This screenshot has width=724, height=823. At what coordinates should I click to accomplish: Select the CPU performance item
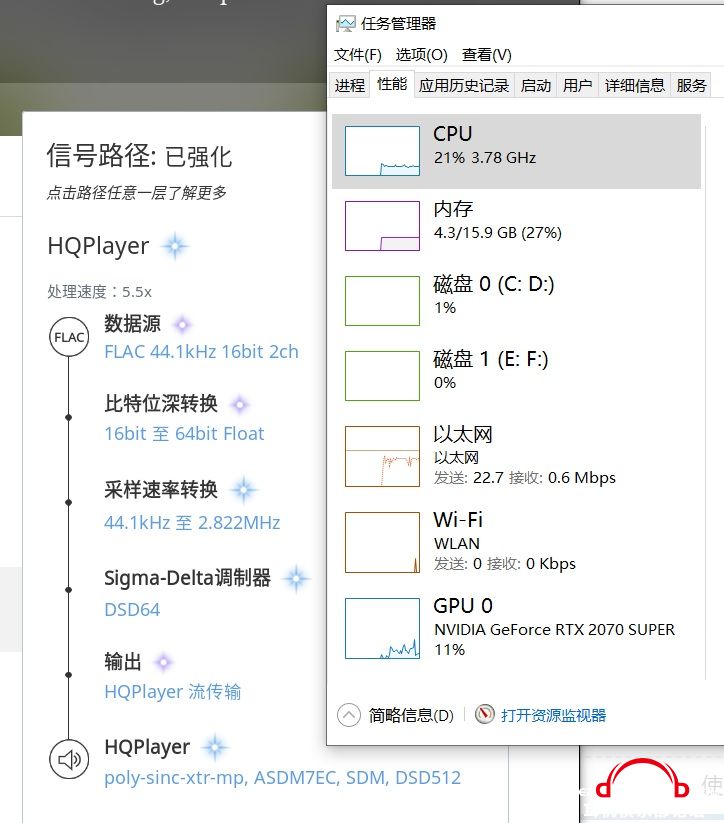pos(516,151)
